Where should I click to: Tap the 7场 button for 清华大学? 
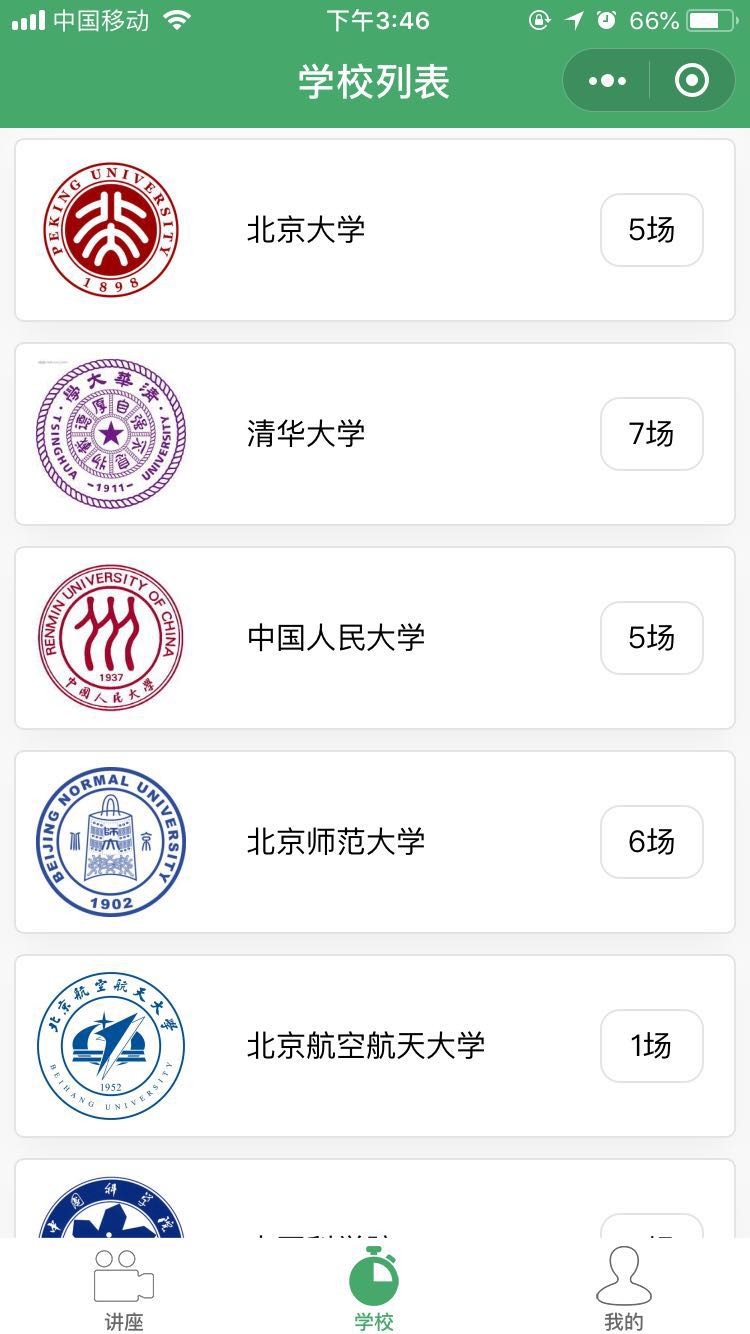[x=652, y=434]
